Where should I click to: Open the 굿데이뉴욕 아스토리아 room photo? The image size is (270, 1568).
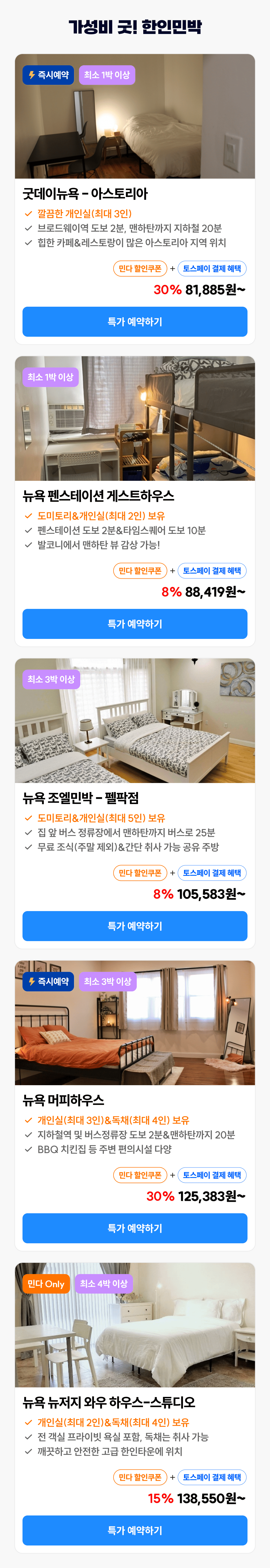click(134, 122)
